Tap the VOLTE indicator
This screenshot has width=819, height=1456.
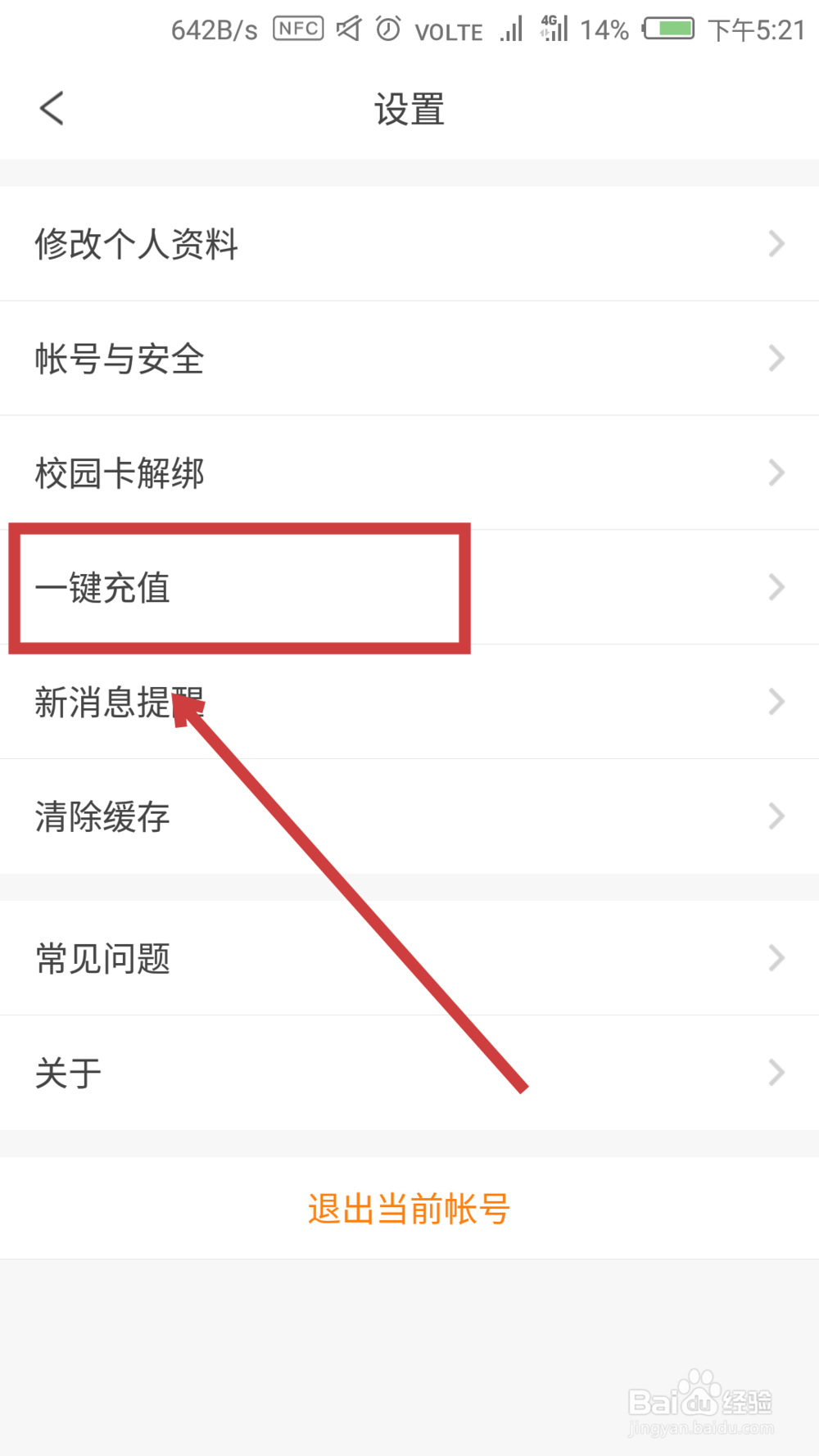coord(449,31)
